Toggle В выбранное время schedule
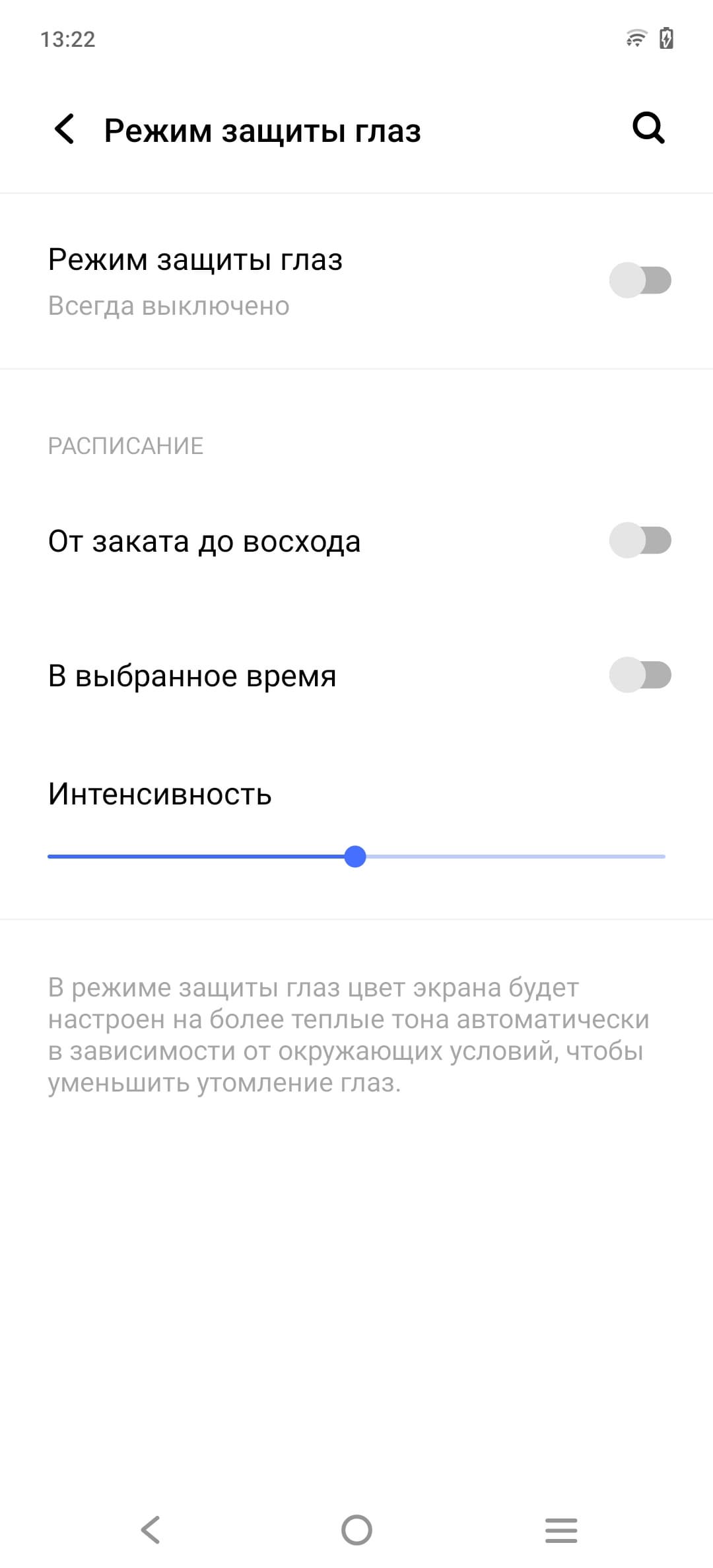713x1568 pixels. point(640,675)
